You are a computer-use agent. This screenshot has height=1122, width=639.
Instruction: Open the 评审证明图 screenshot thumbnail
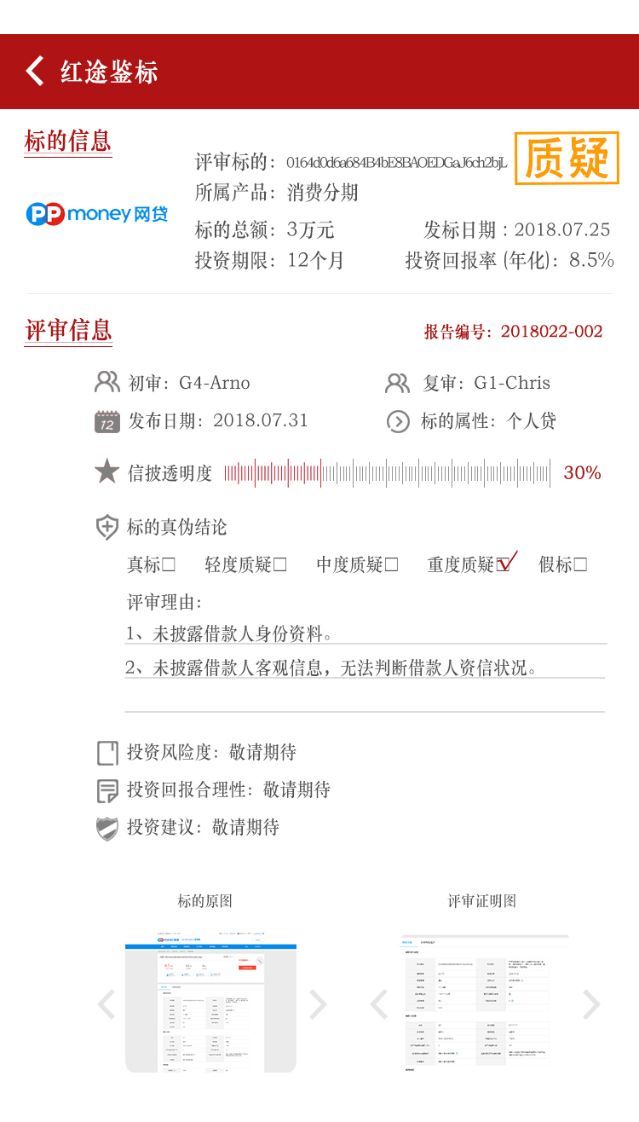484,1001
